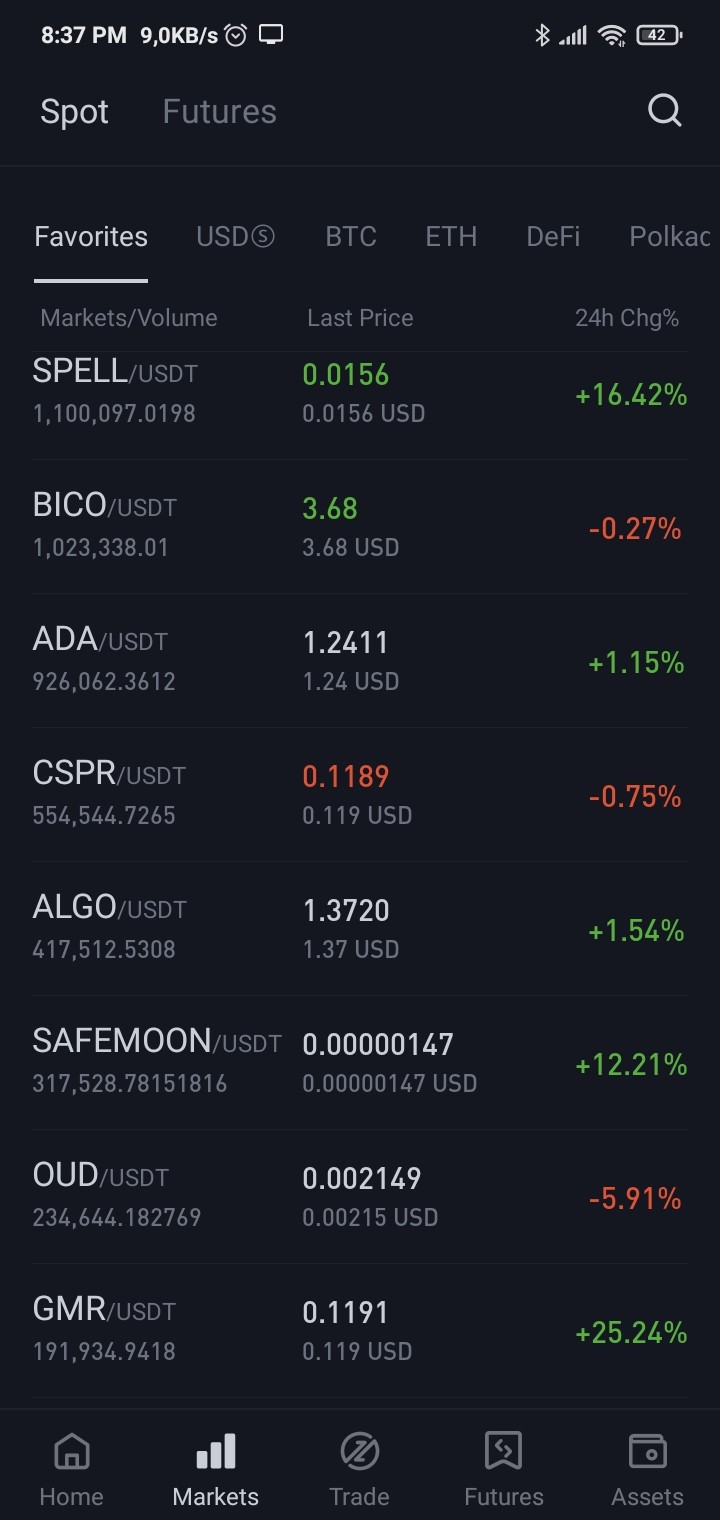Screen dimensions: 720x1520
Task: Open the DeFi tab
Action: 553,237
